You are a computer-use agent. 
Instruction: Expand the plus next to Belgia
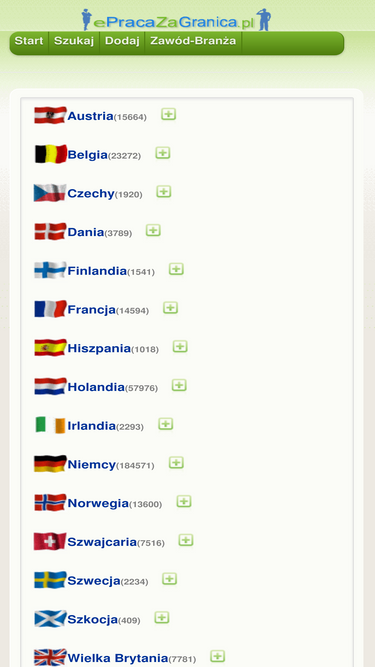(x=163, y=153)
